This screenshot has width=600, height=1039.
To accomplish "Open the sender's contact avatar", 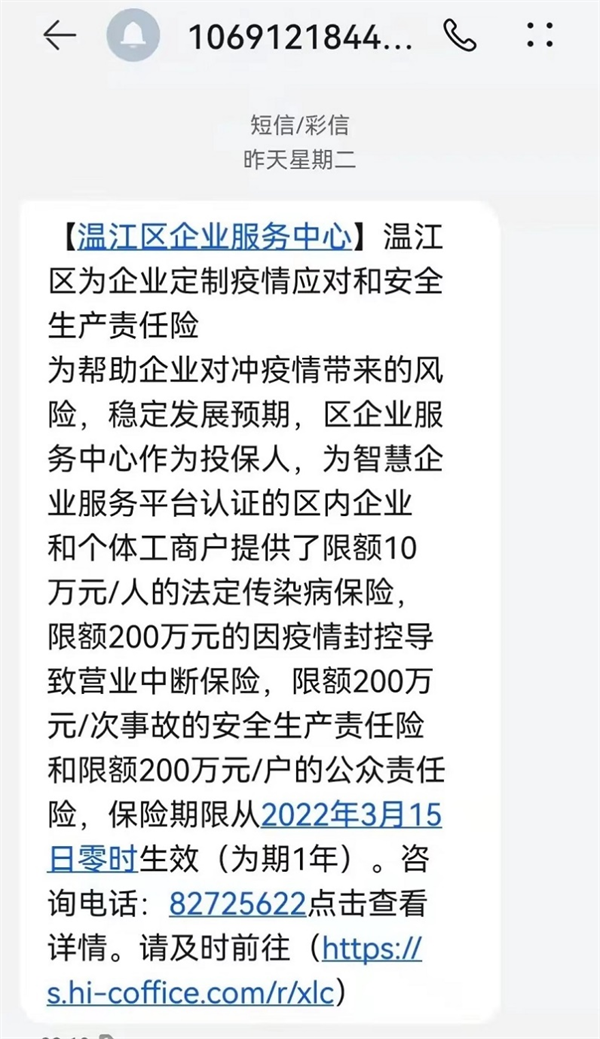I will click(133, 37).
